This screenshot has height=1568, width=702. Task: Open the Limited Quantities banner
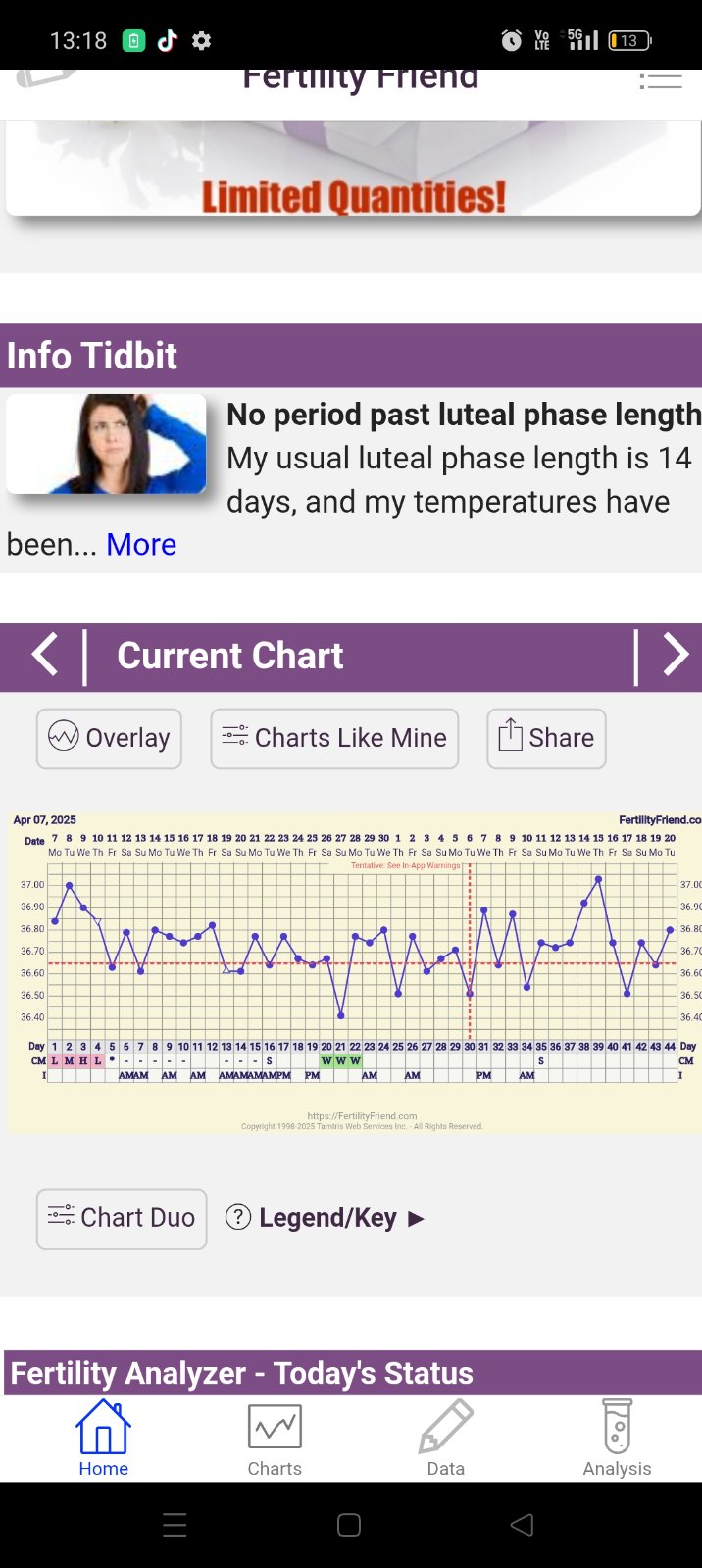click(353, 171)
